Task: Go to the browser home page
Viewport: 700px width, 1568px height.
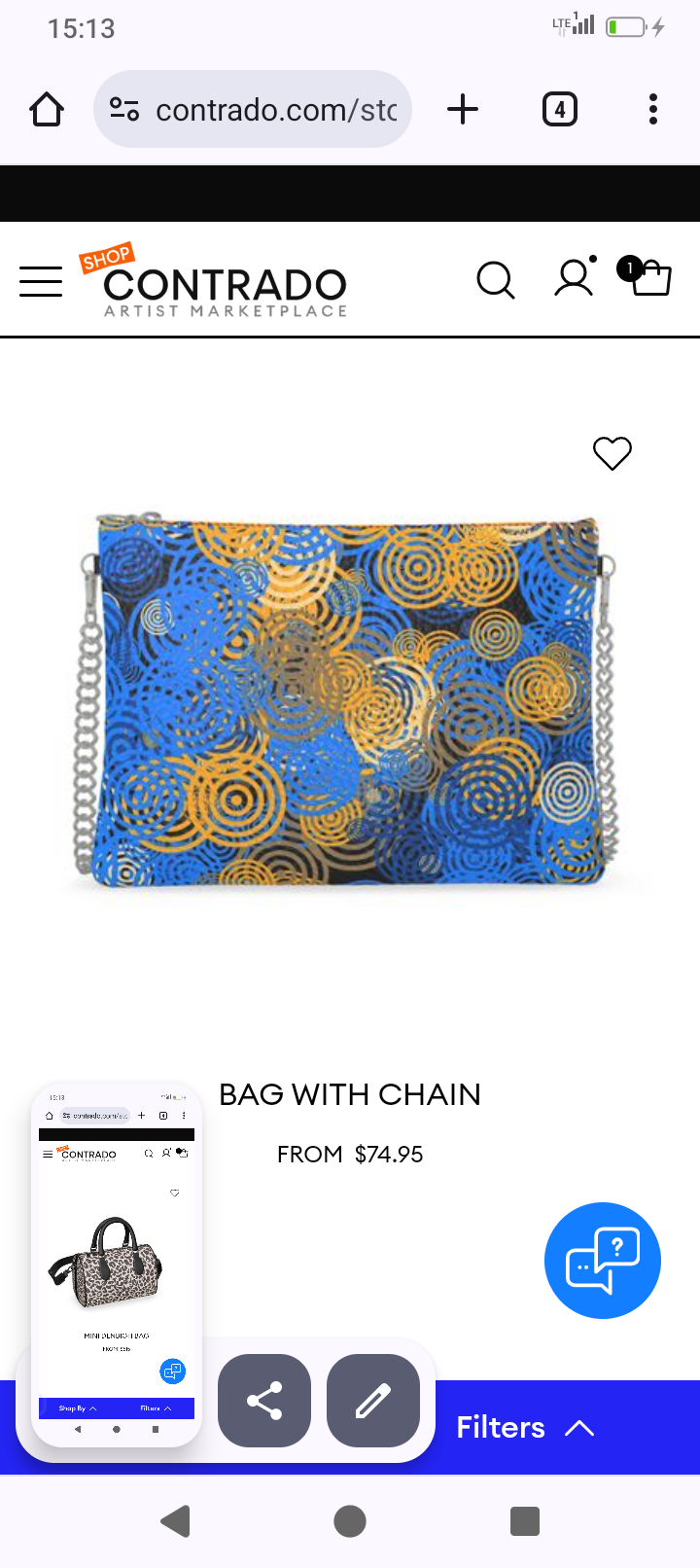Action: click(47, 110)
